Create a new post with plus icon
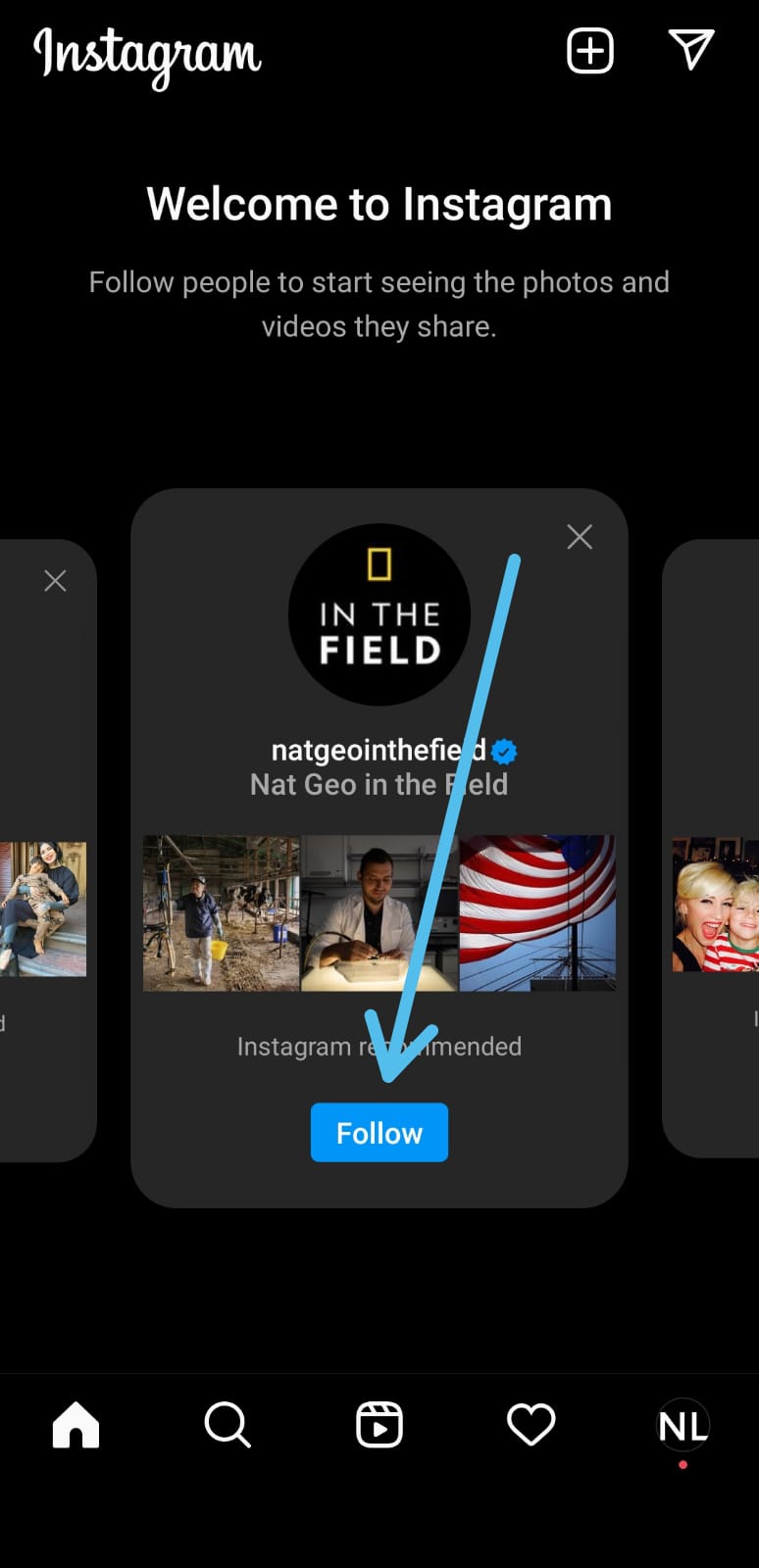This screenshot has width=759, height=1568. click(x=590, y=50)
